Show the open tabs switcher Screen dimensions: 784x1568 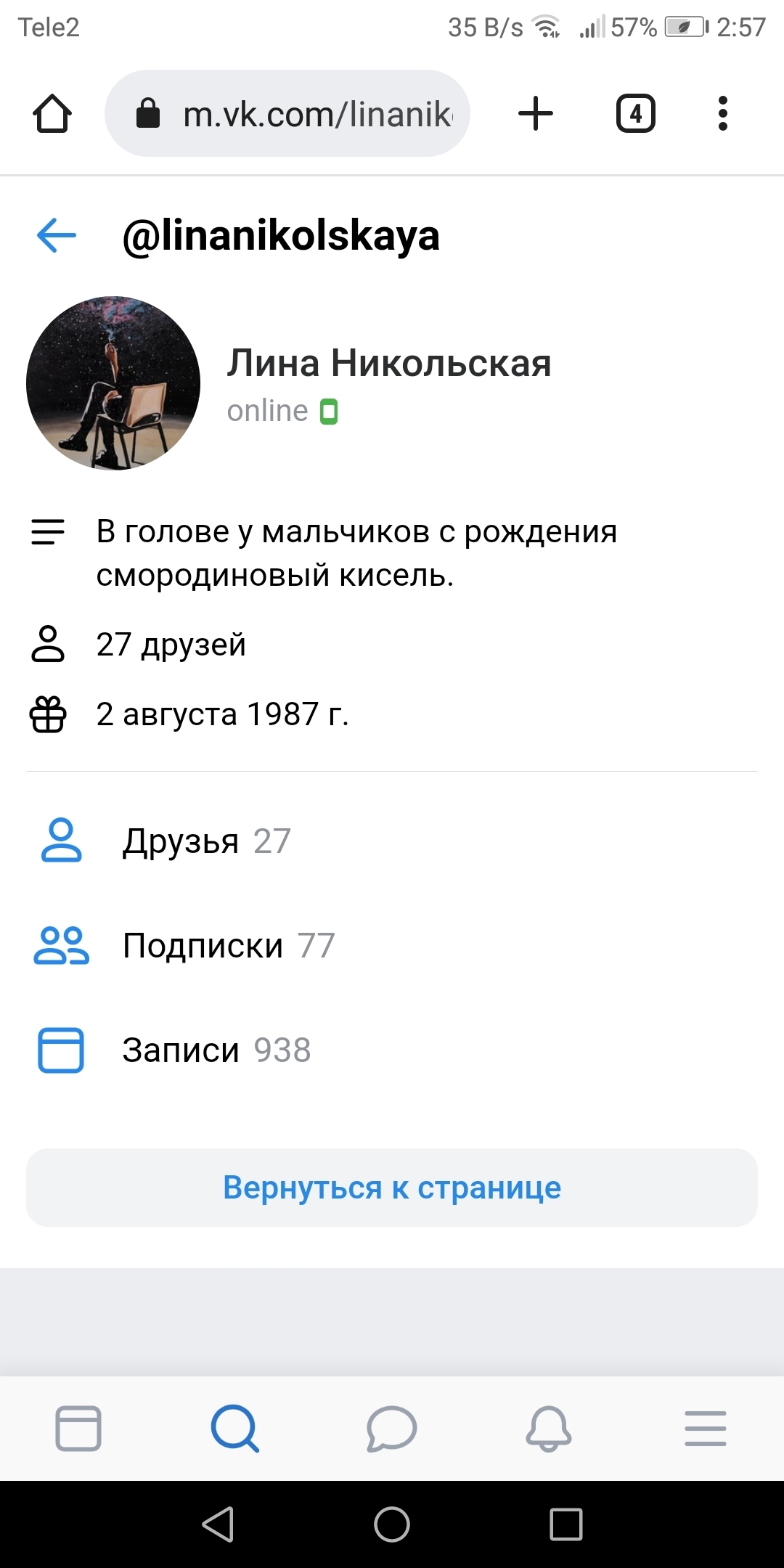635,114
